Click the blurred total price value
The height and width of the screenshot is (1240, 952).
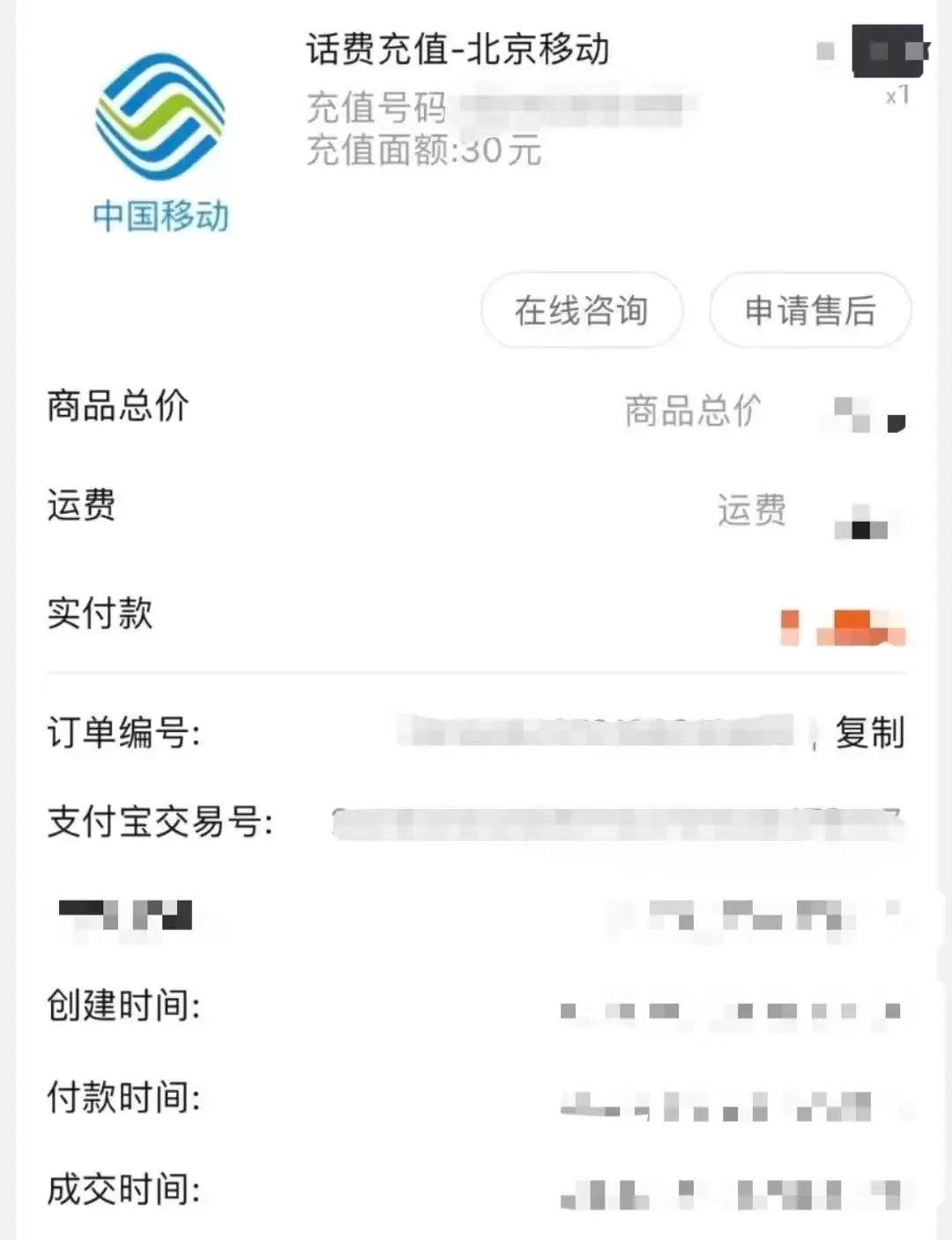(x=859, y=416)
